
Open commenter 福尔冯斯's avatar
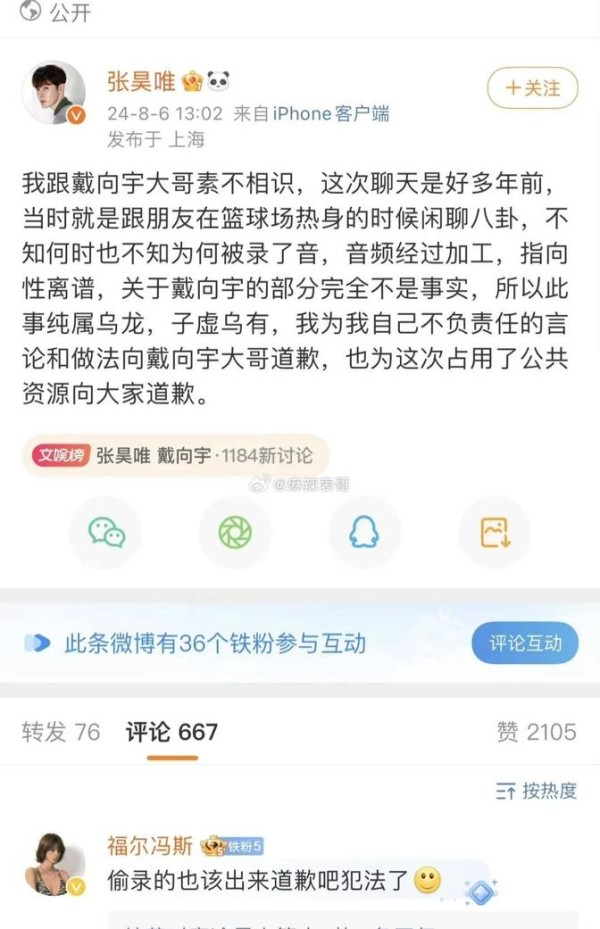pos(54,862)
